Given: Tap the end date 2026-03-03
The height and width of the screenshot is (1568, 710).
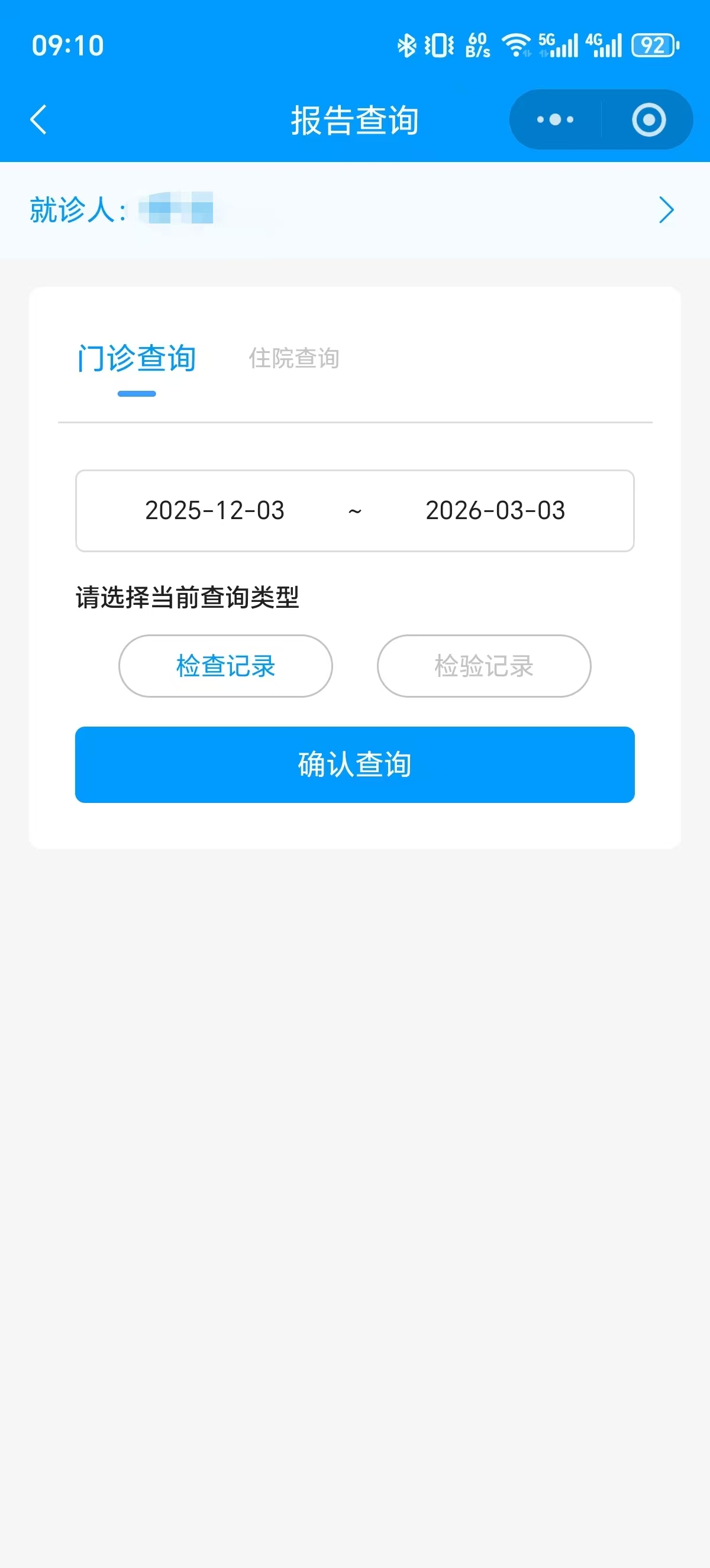Looking at the screenshot, I should pos(495,511).
